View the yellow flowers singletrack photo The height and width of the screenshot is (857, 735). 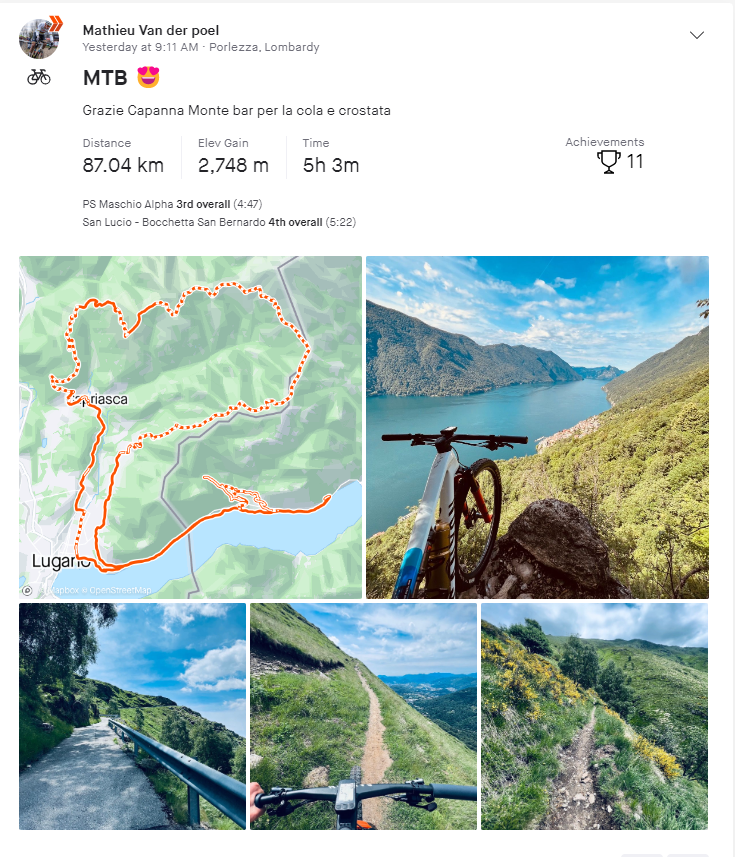tap(594, 716)
